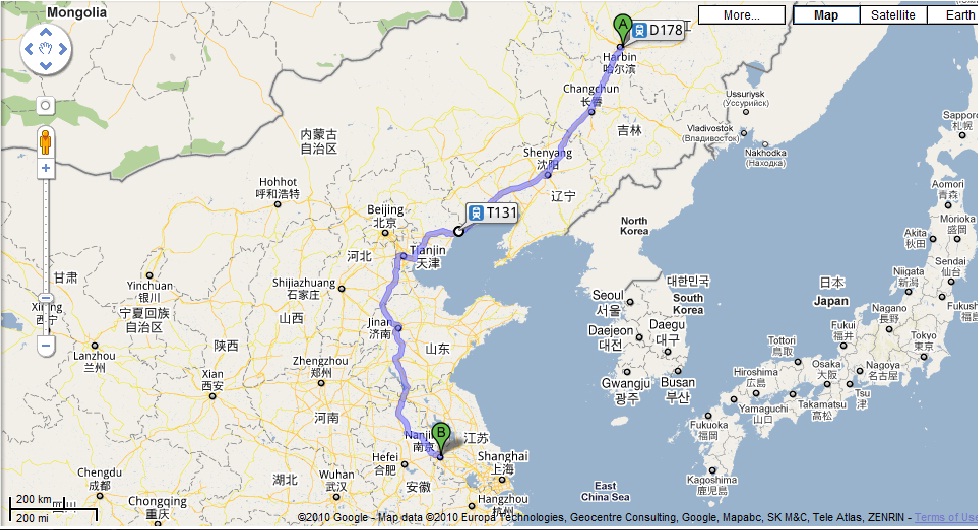Open the T131 train label

(x=493, y=213)
